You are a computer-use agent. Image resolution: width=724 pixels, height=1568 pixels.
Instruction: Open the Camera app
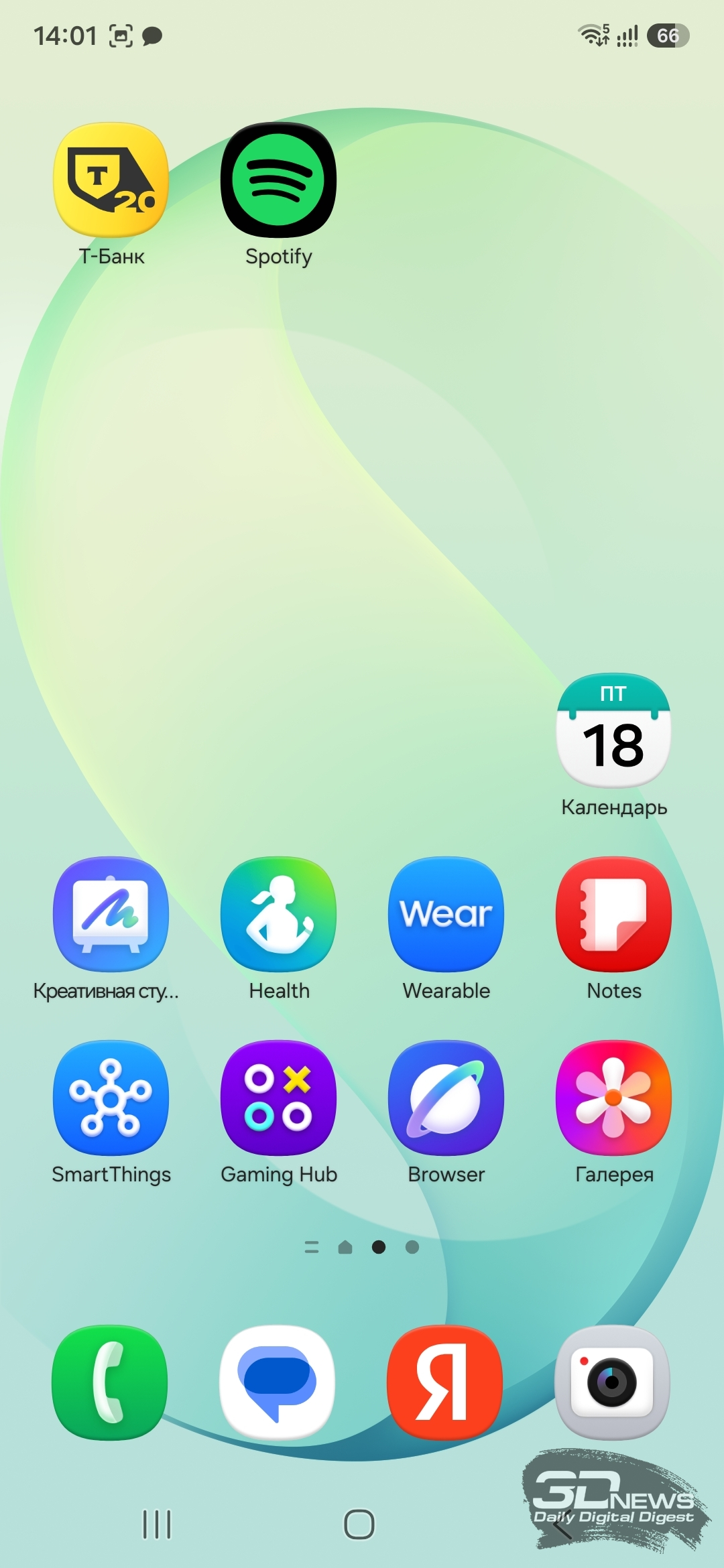click(612, 1382)
